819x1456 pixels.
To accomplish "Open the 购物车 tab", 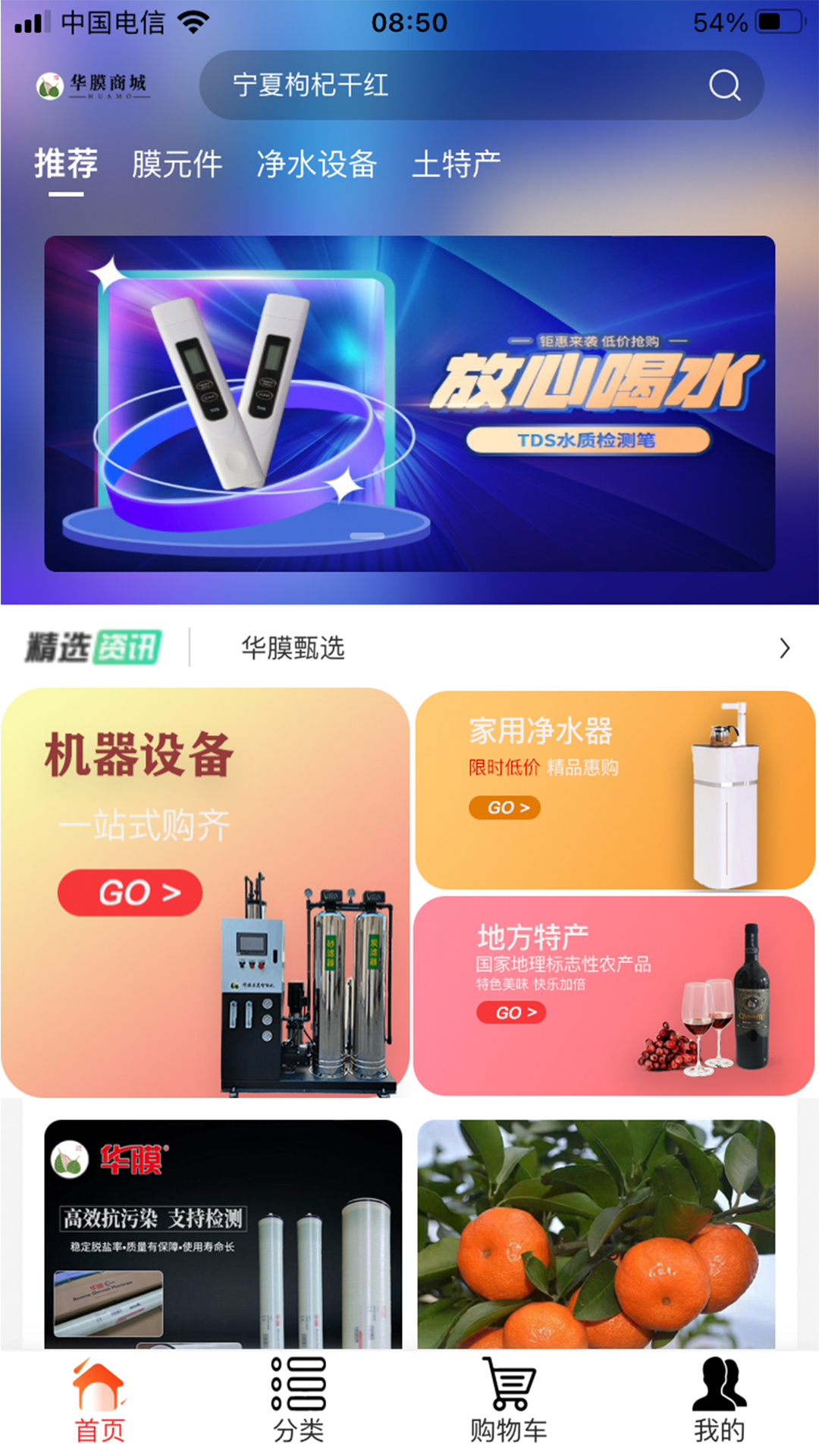I will (x=509, y=1401).
